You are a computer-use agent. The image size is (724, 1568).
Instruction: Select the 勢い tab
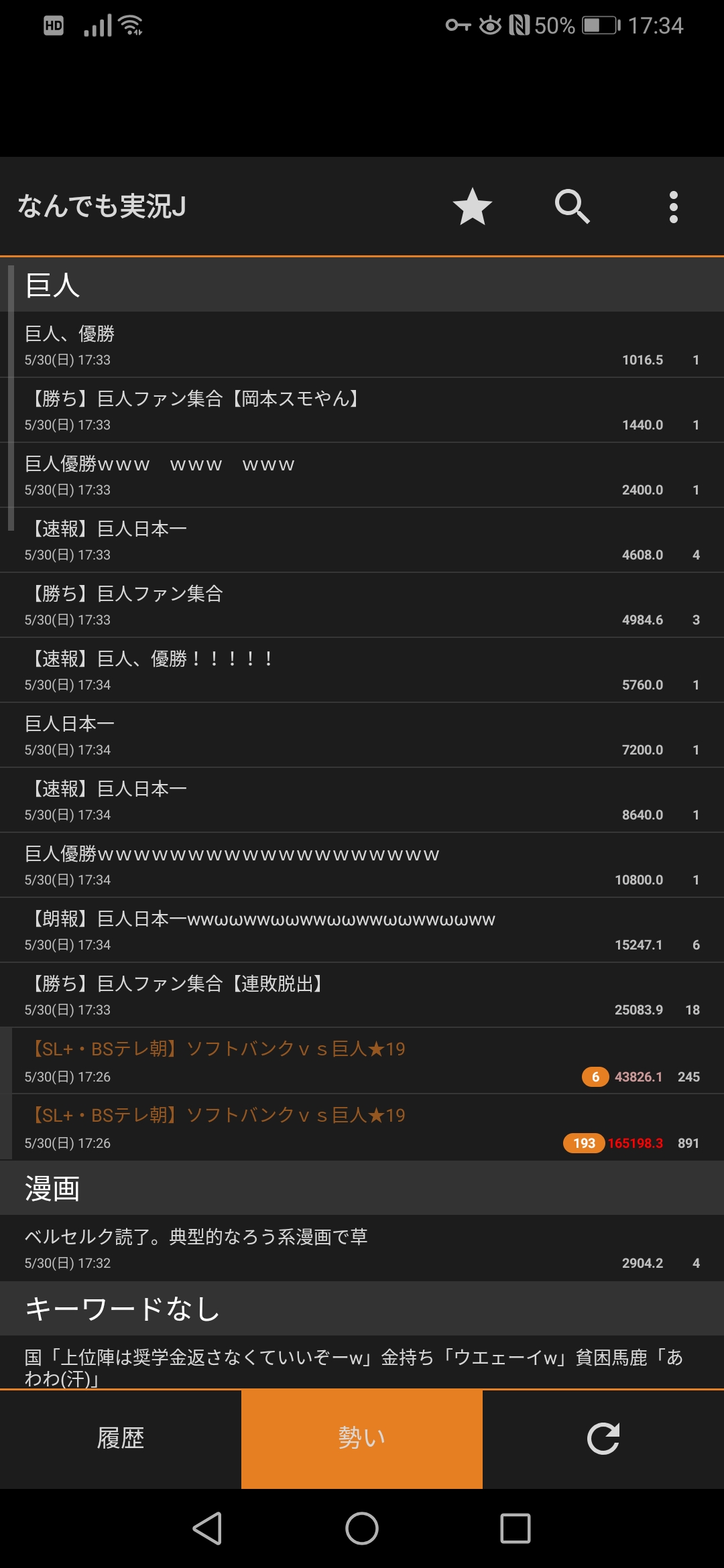[362, 1439]
